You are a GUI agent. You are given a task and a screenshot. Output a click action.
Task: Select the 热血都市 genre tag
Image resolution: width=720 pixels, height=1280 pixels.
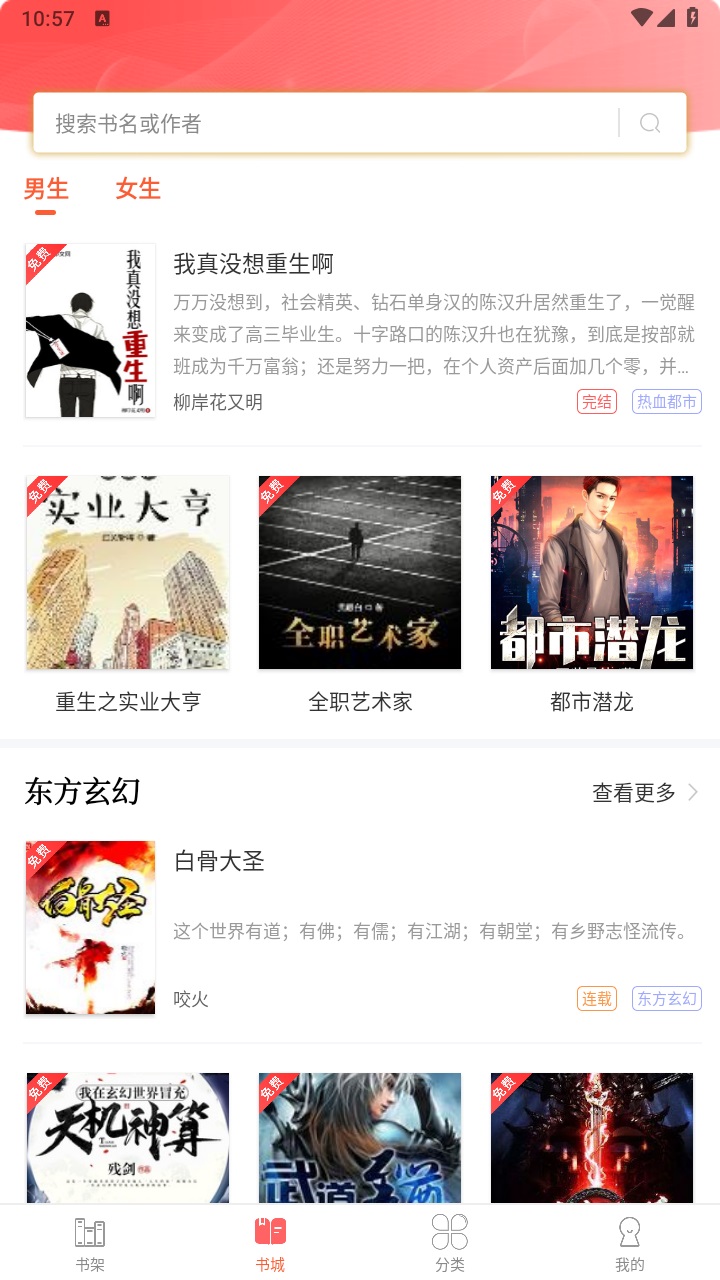pyautogui.click(x=666, y=403)
